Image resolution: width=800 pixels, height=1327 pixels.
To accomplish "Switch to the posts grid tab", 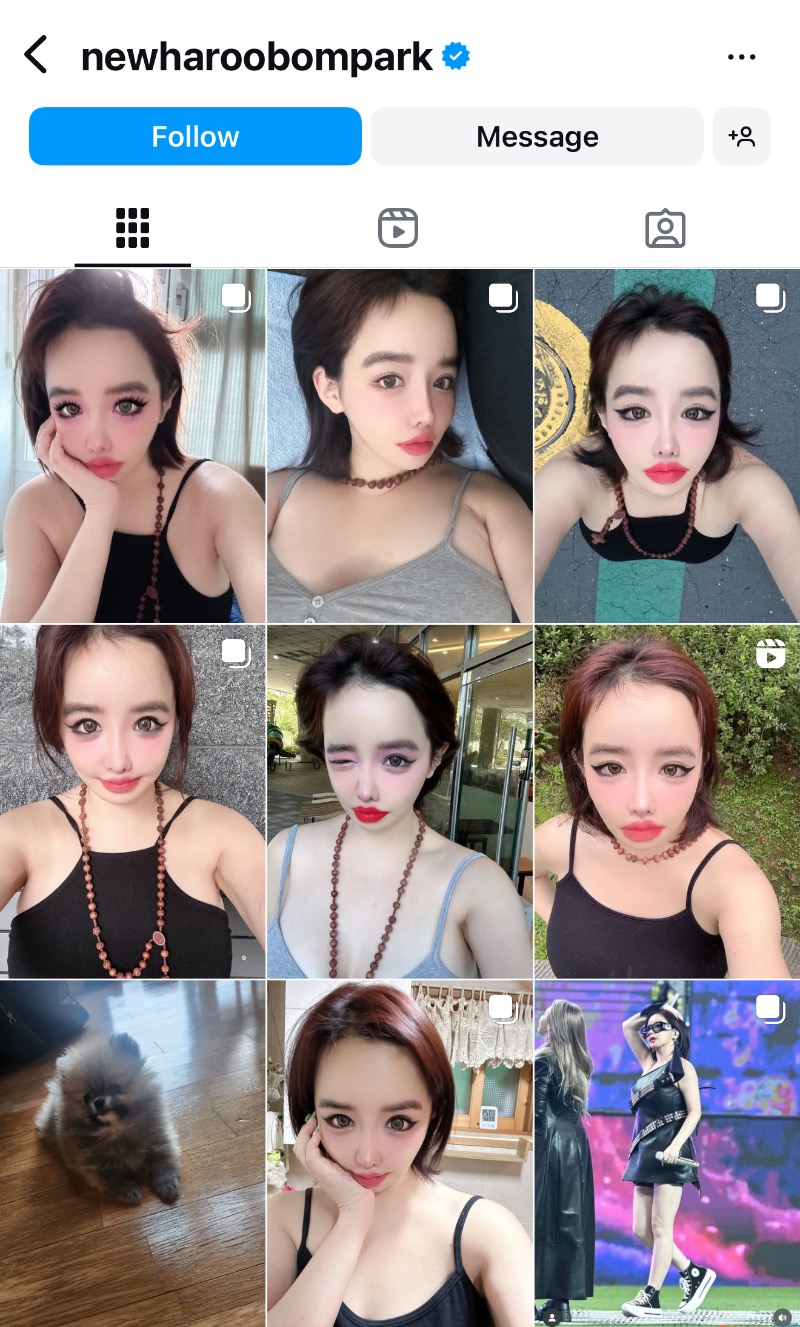I will click(132, 228).
